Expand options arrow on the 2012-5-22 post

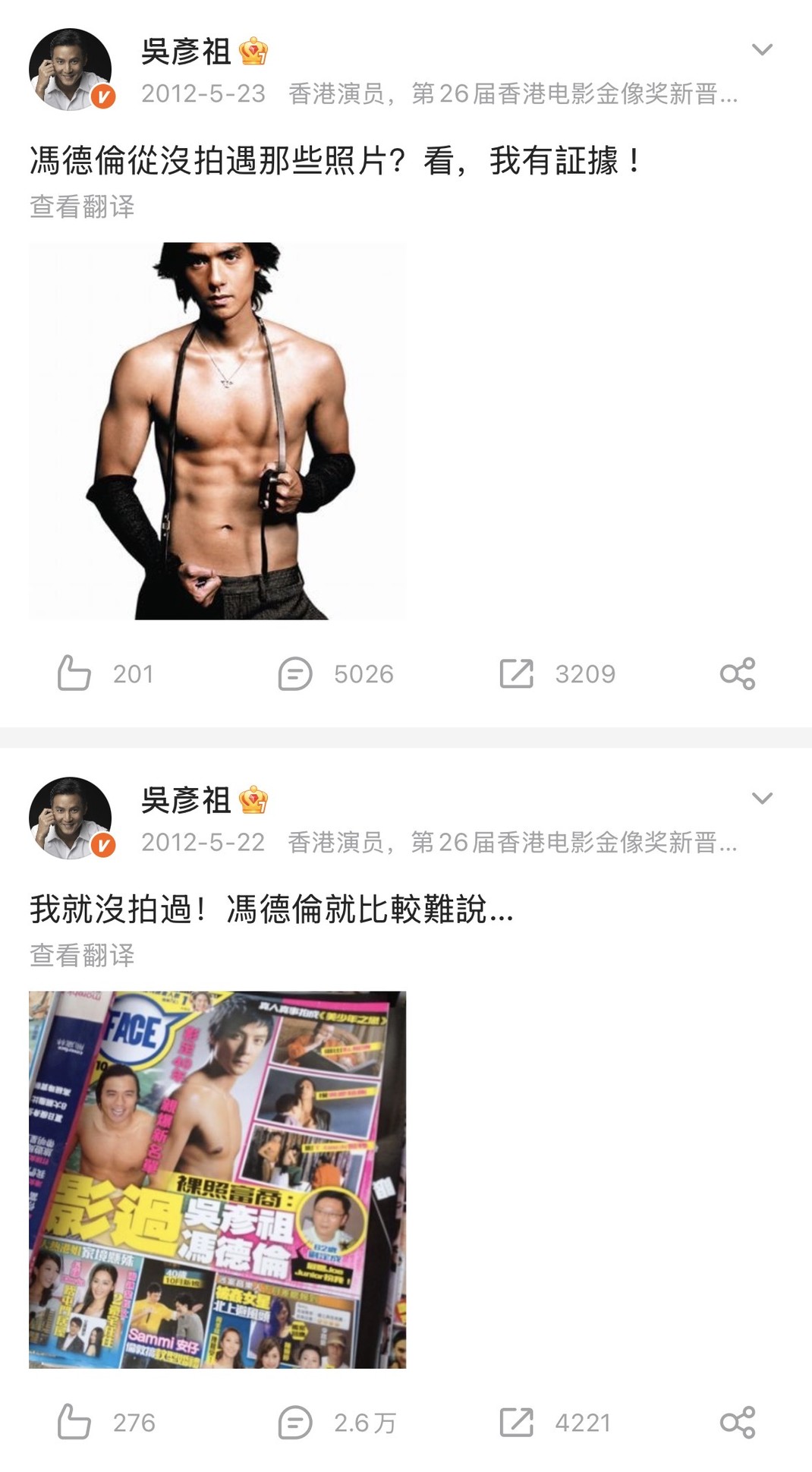761,799
